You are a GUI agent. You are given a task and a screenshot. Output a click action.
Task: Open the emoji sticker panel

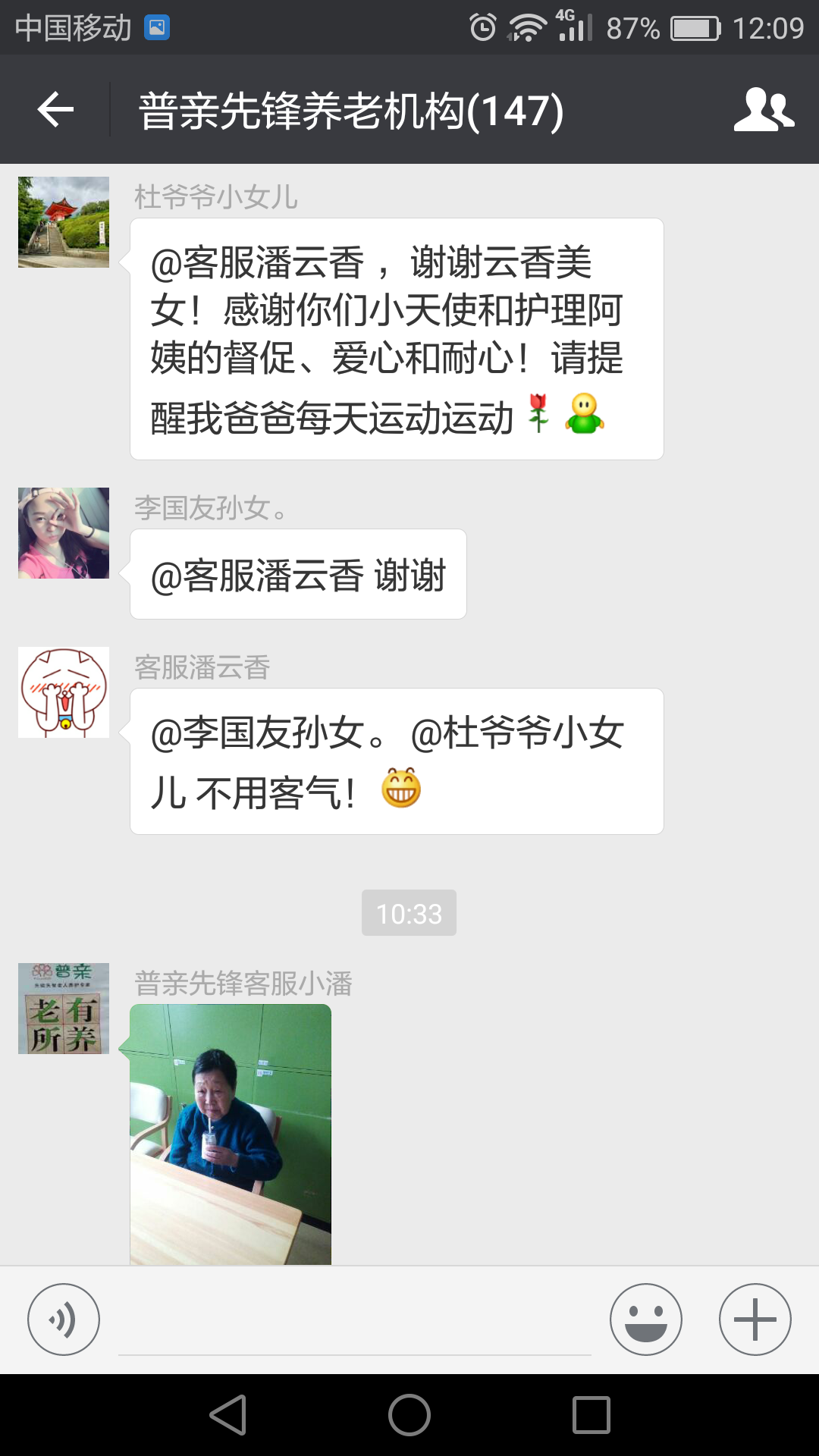646,1319
